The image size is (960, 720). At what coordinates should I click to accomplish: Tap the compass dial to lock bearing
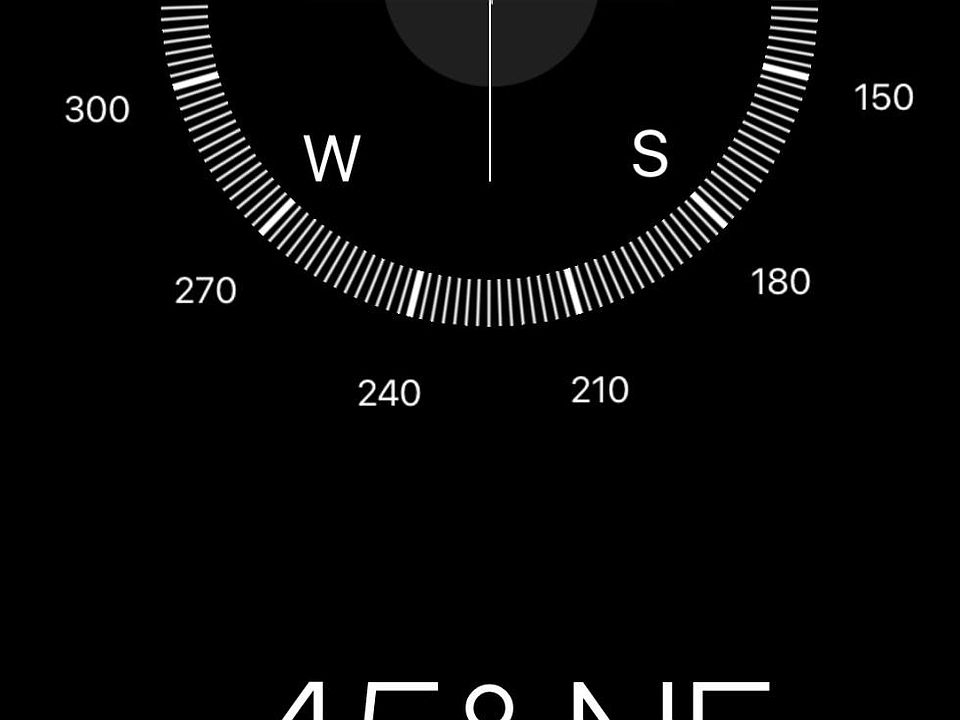click(x=490, y=150)
